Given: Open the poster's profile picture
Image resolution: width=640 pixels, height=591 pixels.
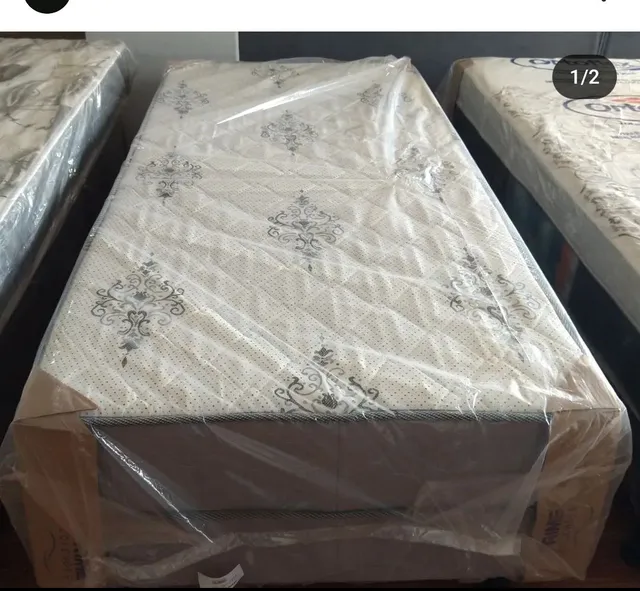Looking at the screenshot, I should [46, 5].
